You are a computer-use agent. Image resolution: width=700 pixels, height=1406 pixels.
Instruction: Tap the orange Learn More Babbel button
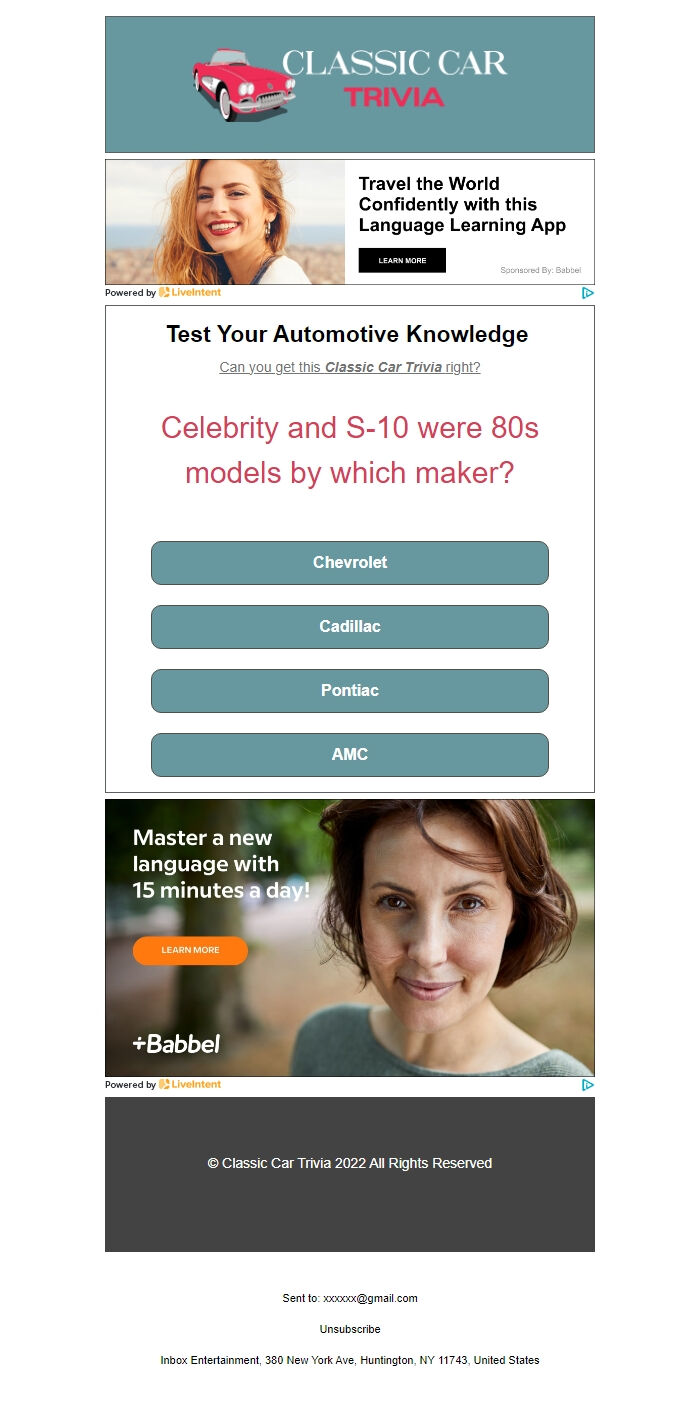[190, 950]
